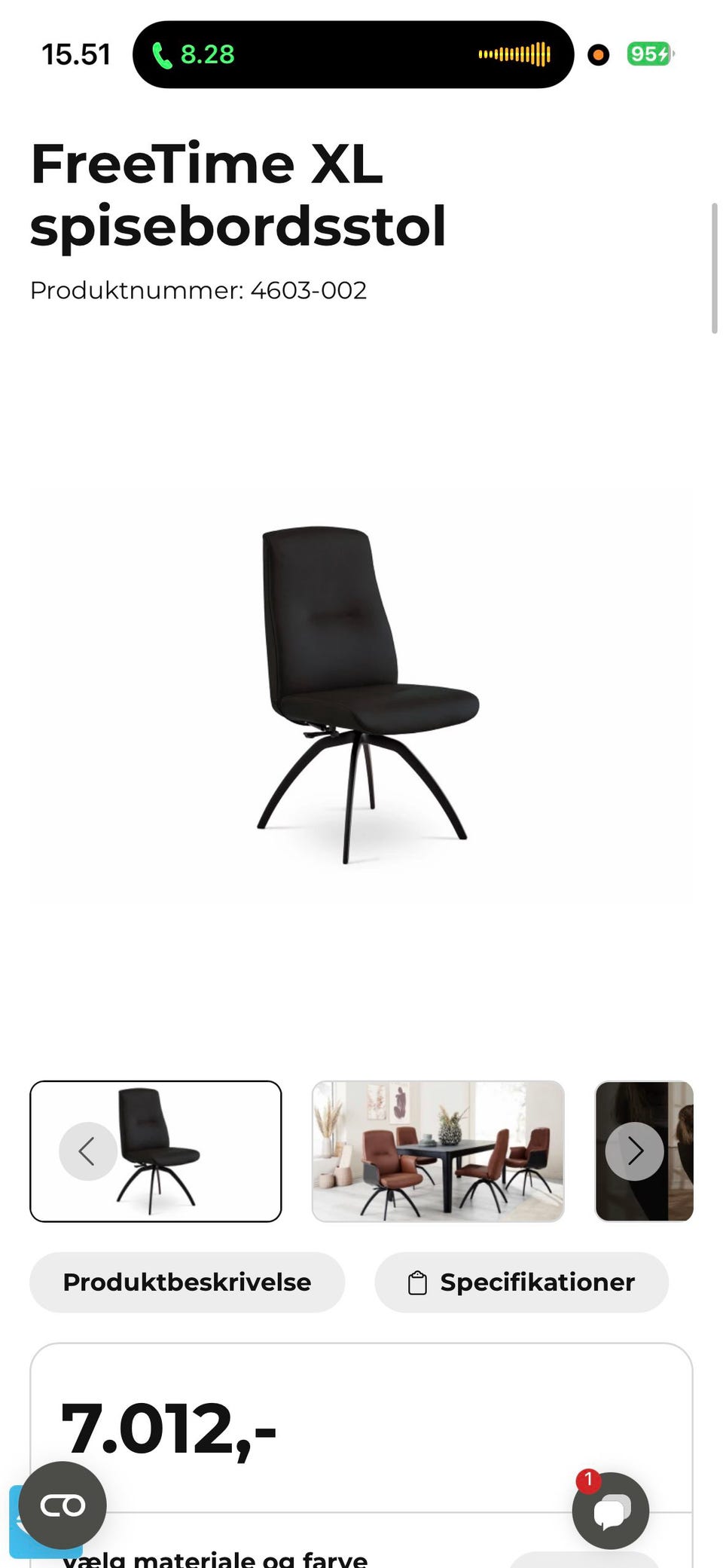
Task: Enlarge the main FreeTime XL chair image
Action: pyautogui.click(x=361, y=695)
